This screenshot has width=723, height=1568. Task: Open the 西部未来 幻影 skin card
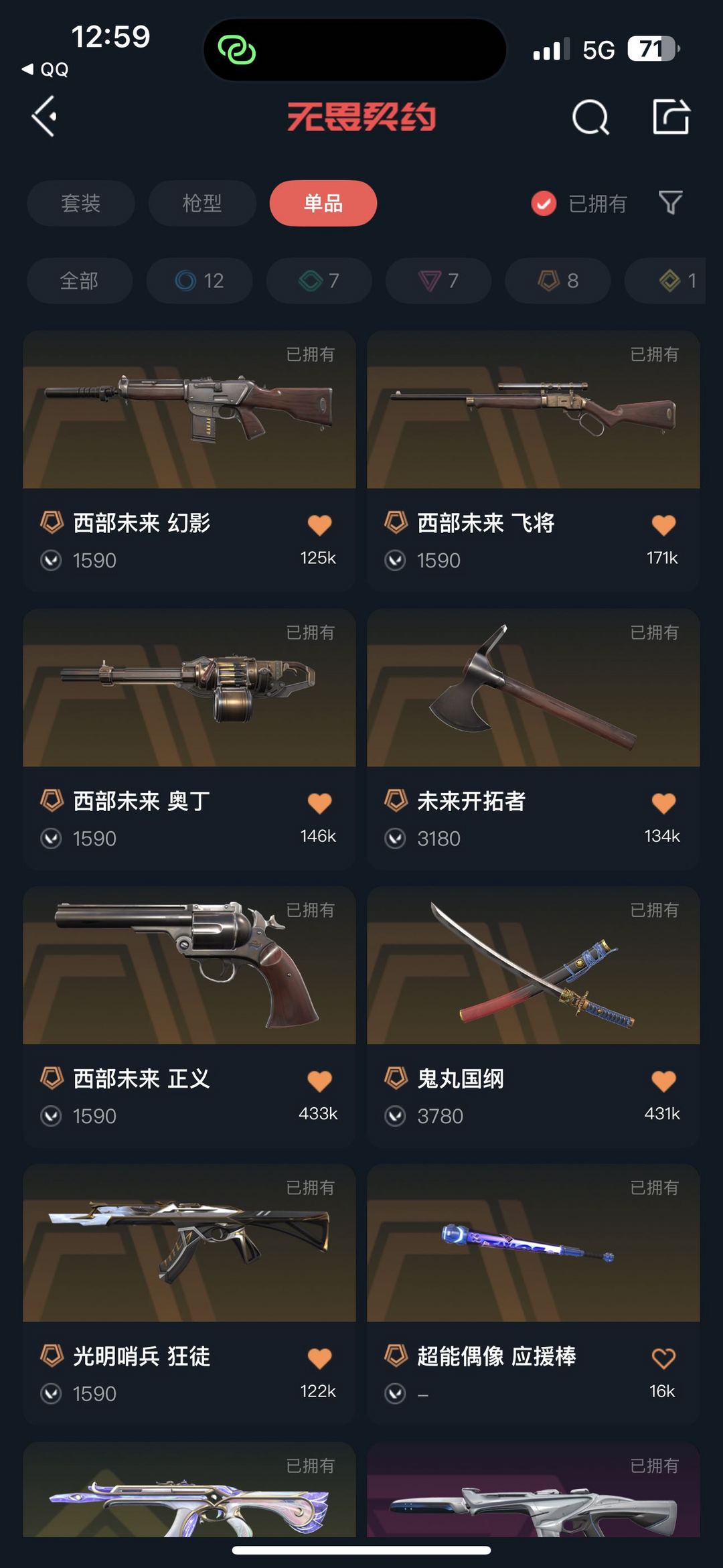[189, 461]
